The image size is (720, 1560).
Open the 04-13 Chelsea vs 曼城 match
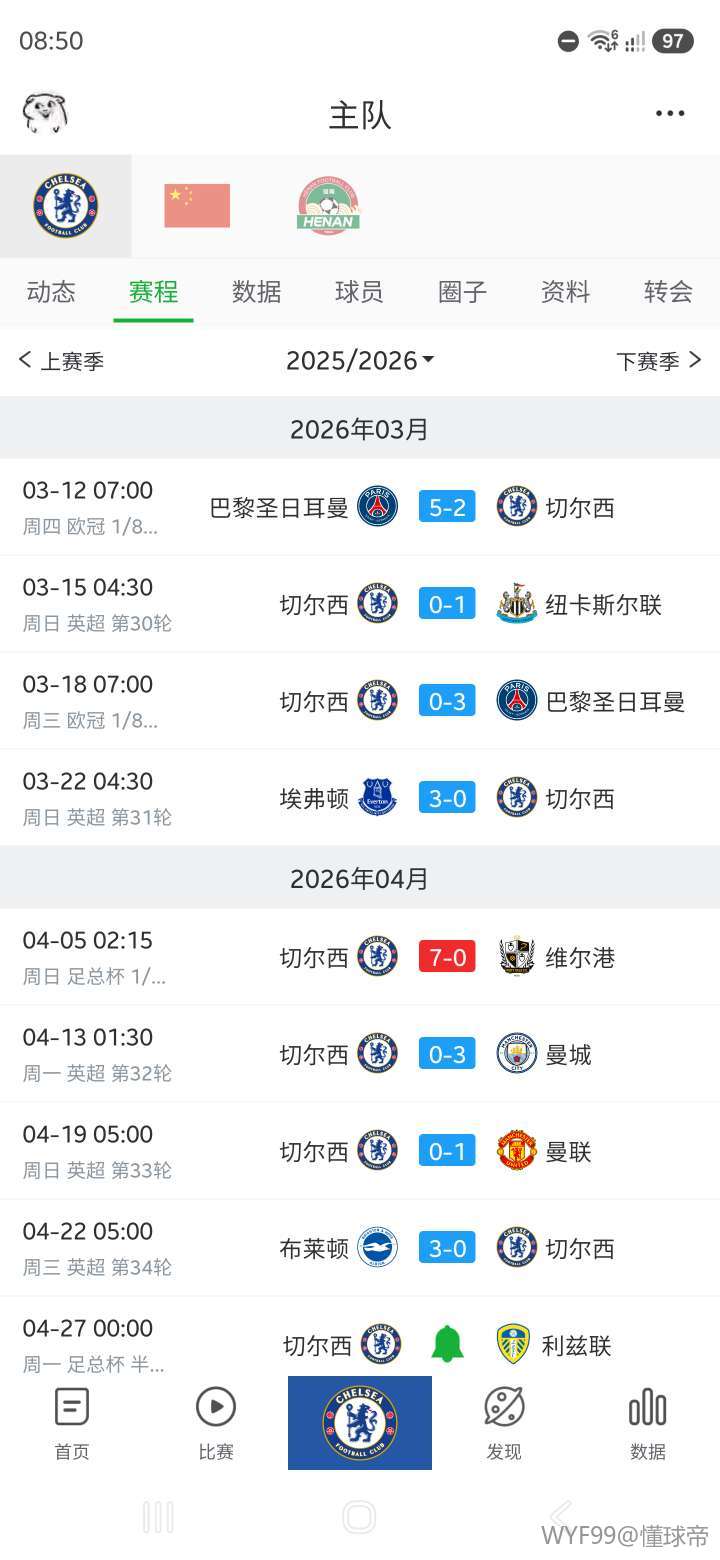[447, 1055]
